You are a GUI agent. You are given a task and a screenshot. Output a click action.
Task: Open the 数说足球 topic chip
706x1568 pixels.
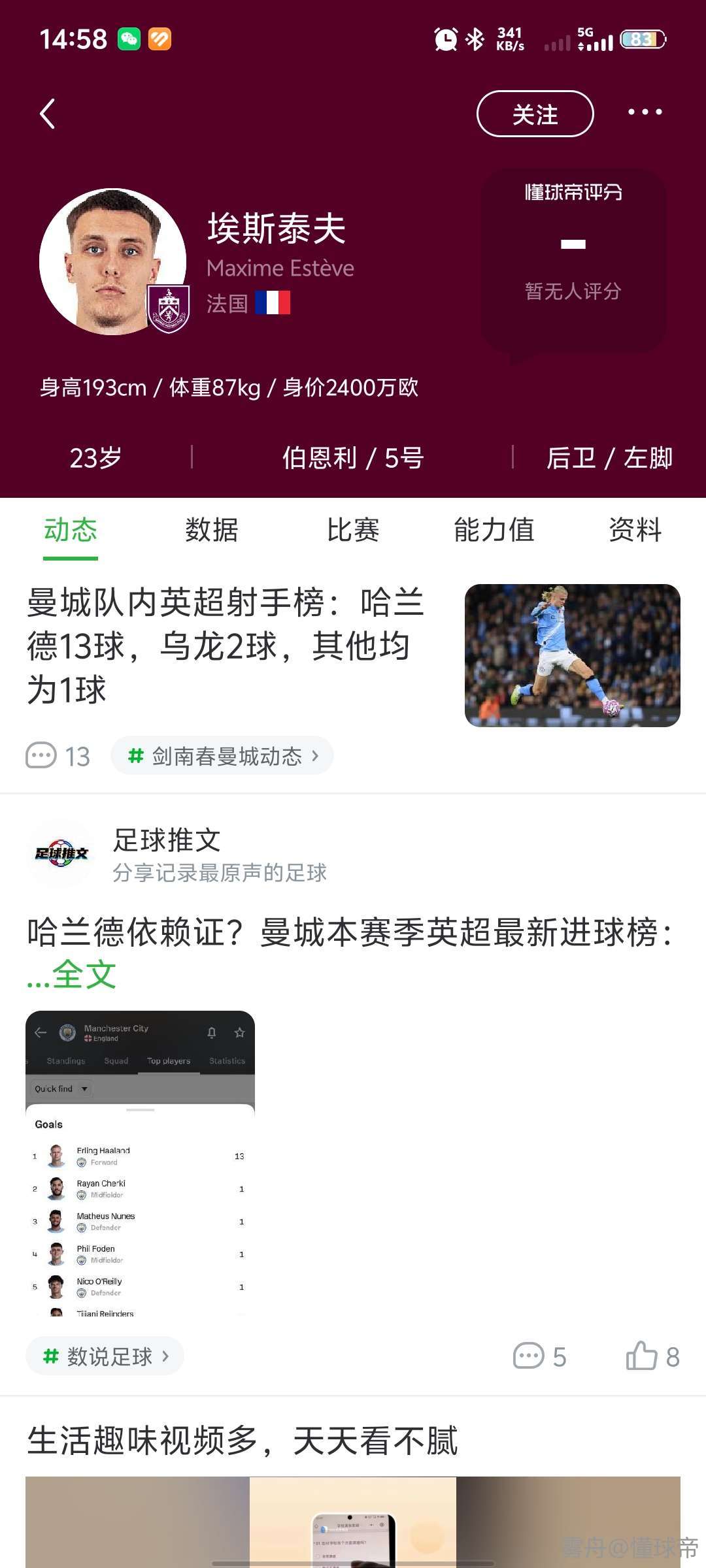105,1356
